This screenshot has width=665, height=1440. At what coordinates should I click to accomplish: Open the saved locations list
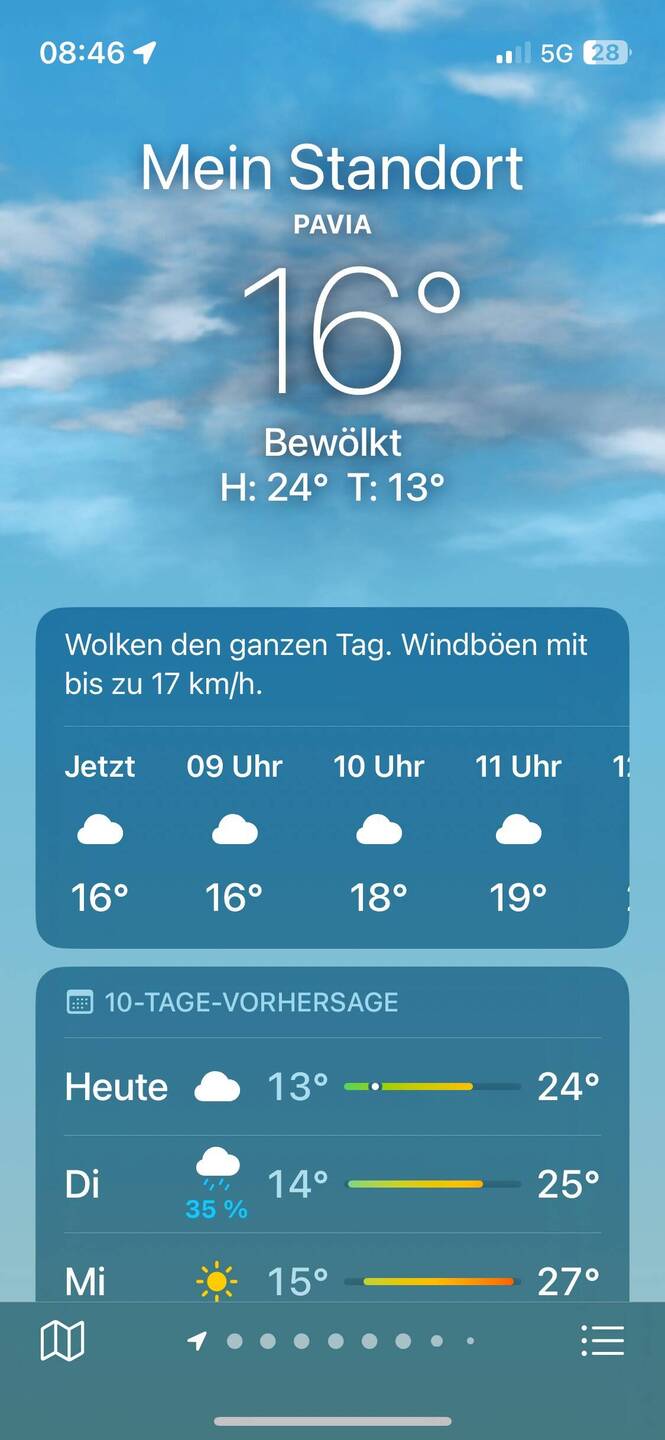[x=602, y=1341]
